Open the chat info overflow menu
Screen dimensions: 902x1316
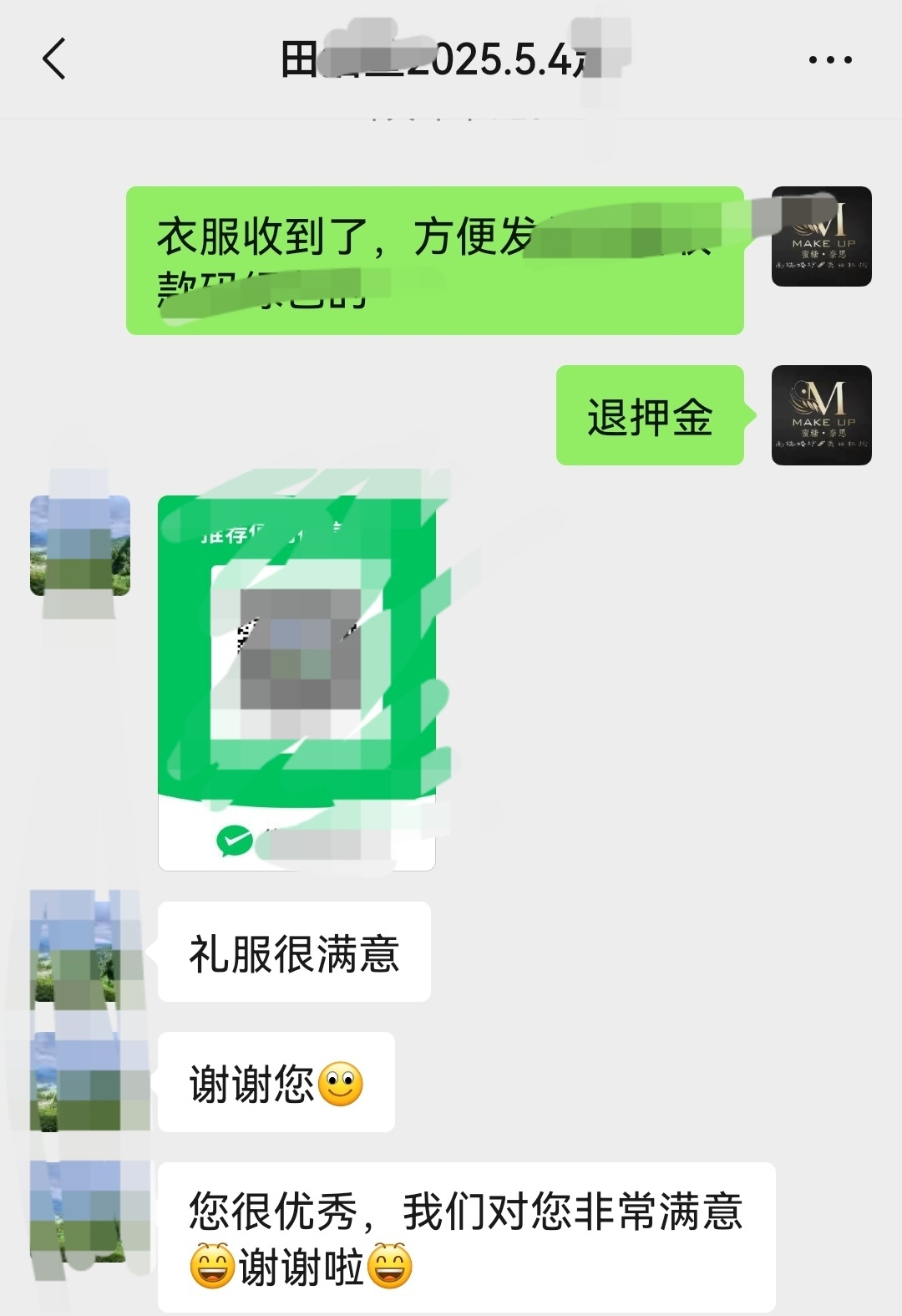(x=829, y=60)
